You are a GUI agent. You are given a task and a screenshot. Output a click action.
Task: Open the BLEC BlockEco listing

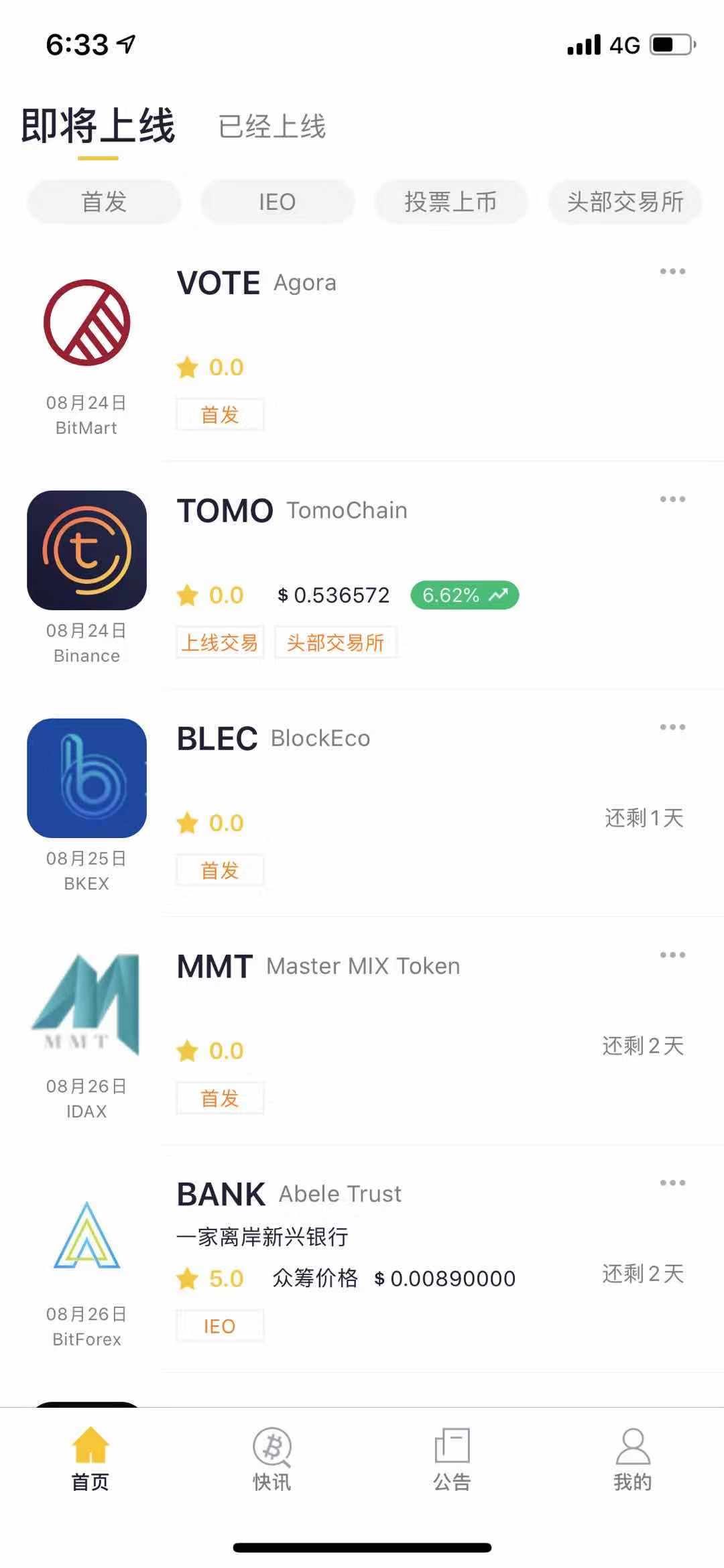pyautogui.click(x=362, y=803)
